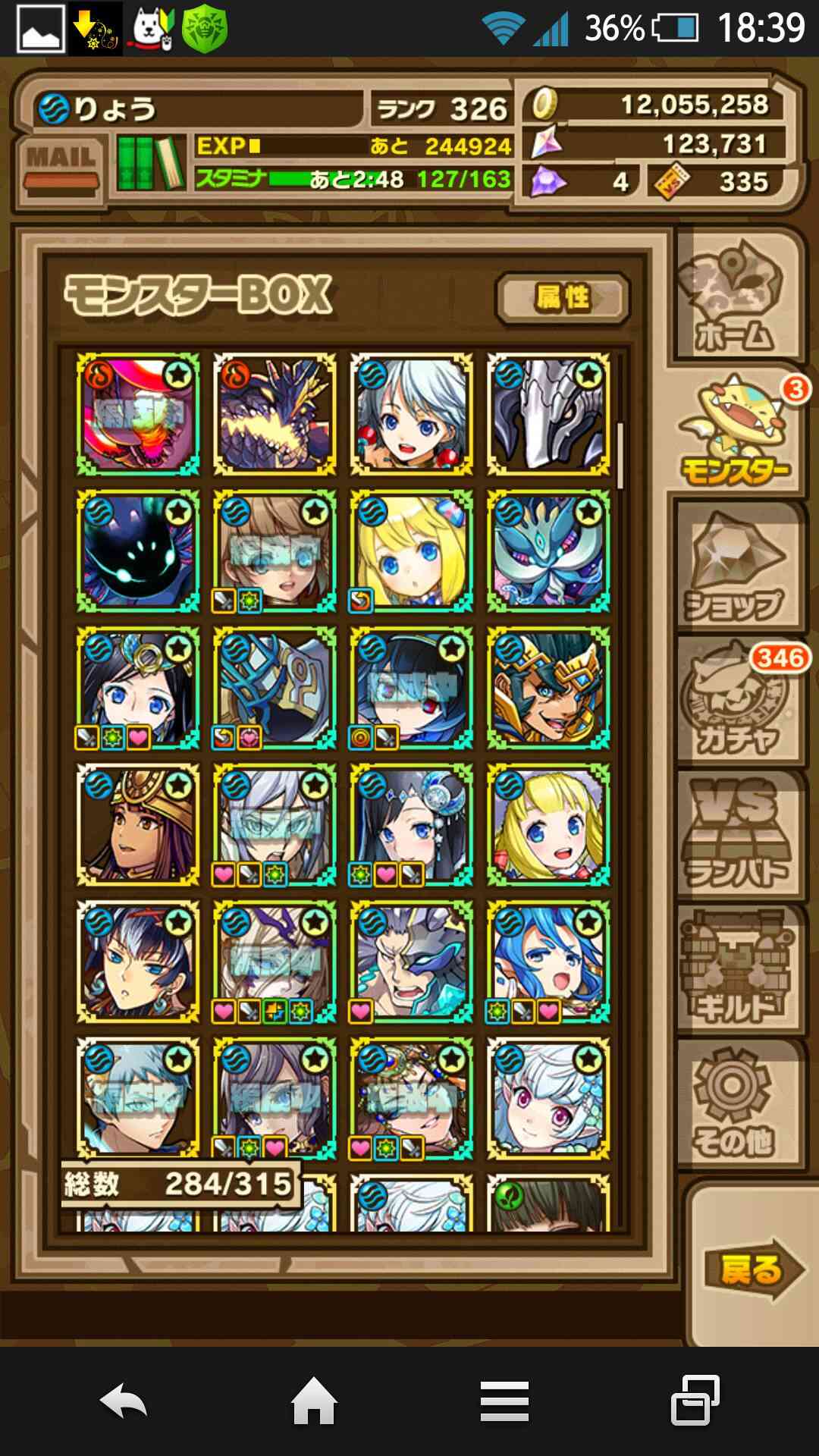The height and width of the screenshot is (1456, 819).
Task: Tap the Android back arrow
Action: coord(124,1400)
